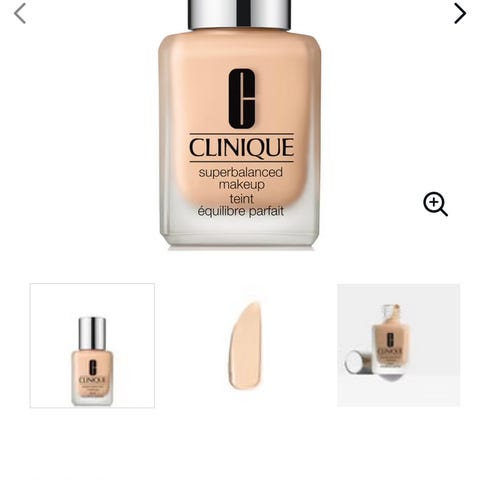Advance to the next product image
Screen dimensions: 480x480
(460, 13)
